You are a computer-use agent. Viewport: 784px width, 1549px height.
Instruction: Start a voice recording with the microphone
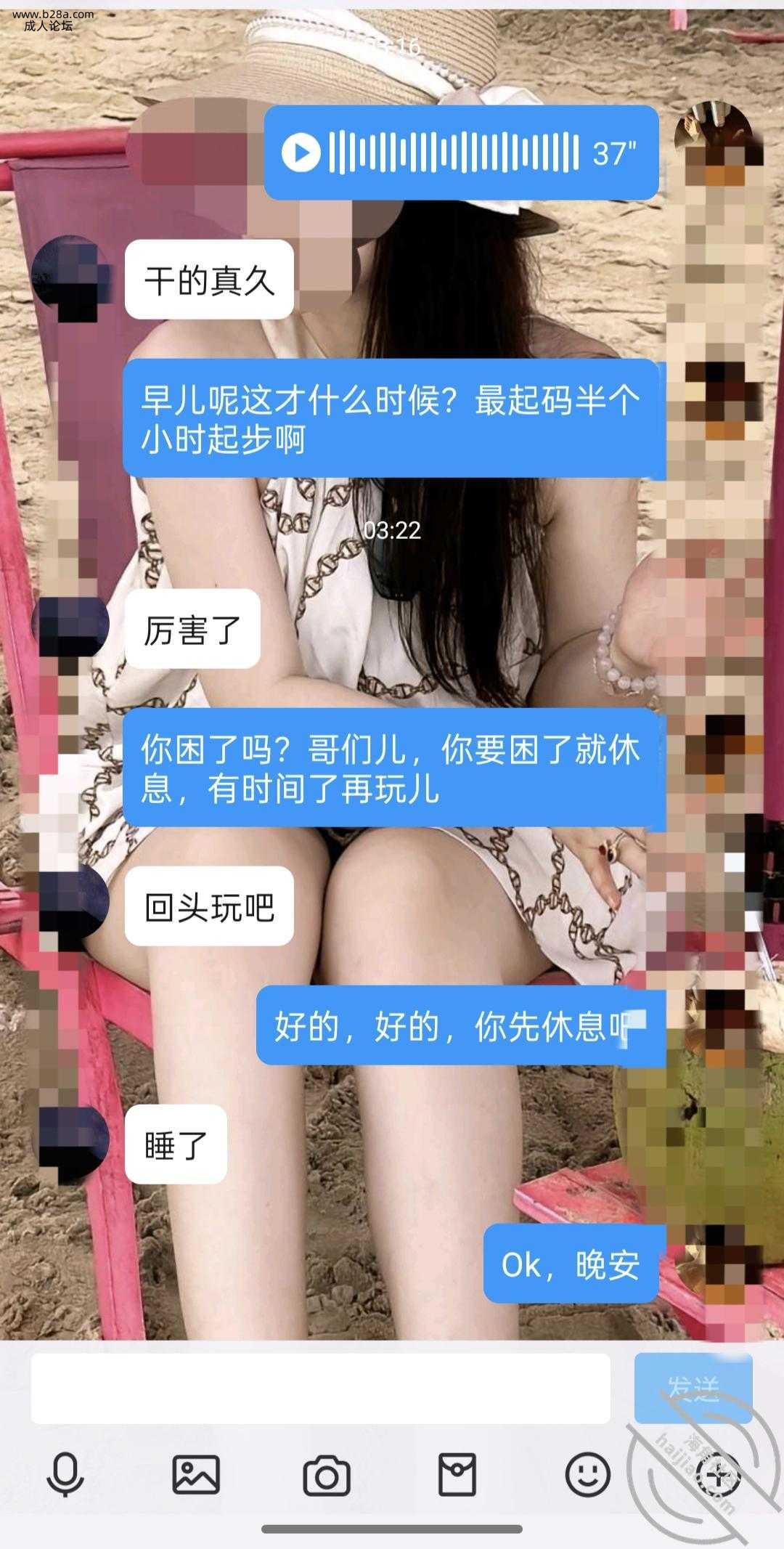65,1475
